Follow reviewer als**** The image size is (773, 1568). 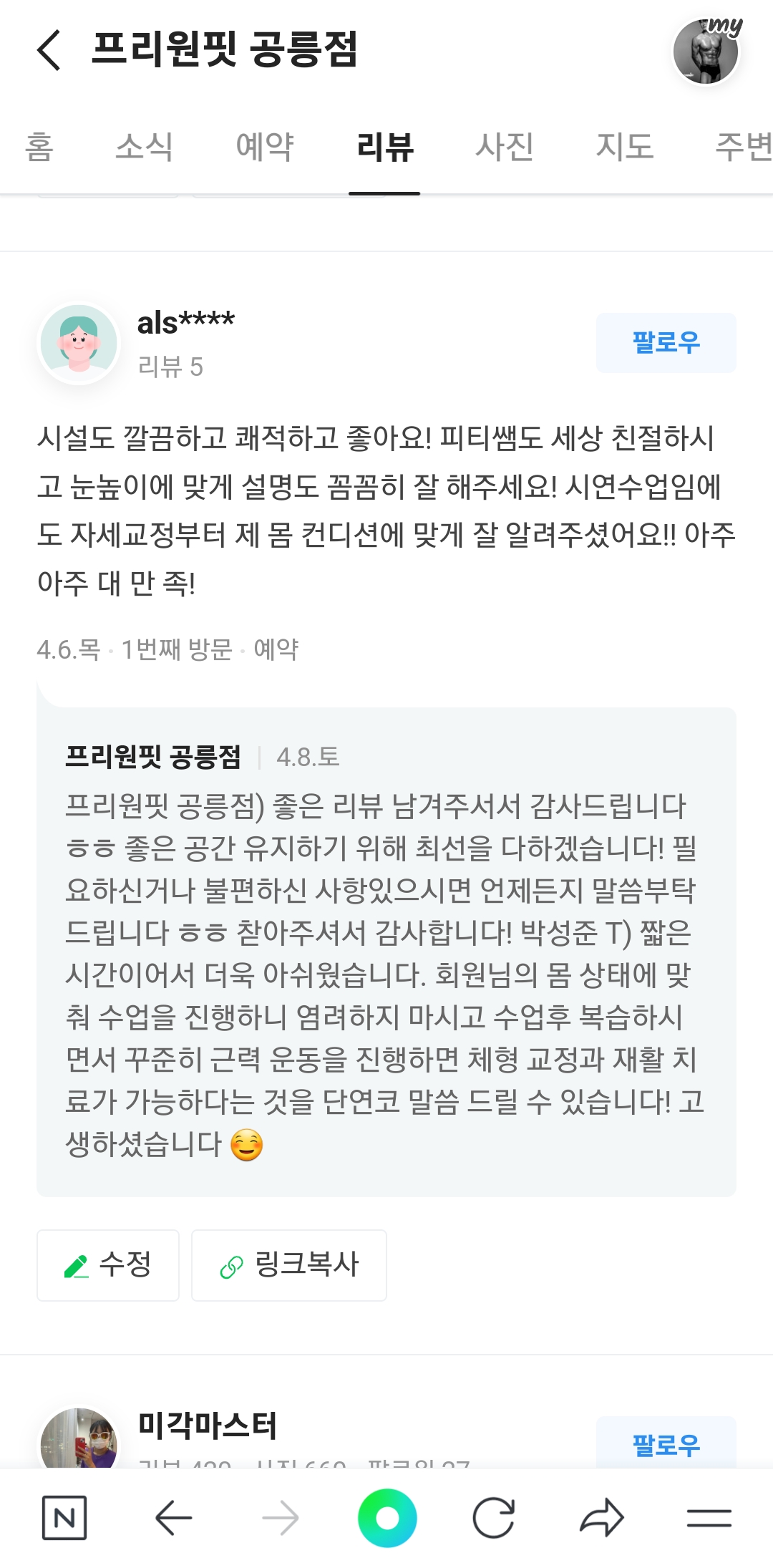click(666, 342)
